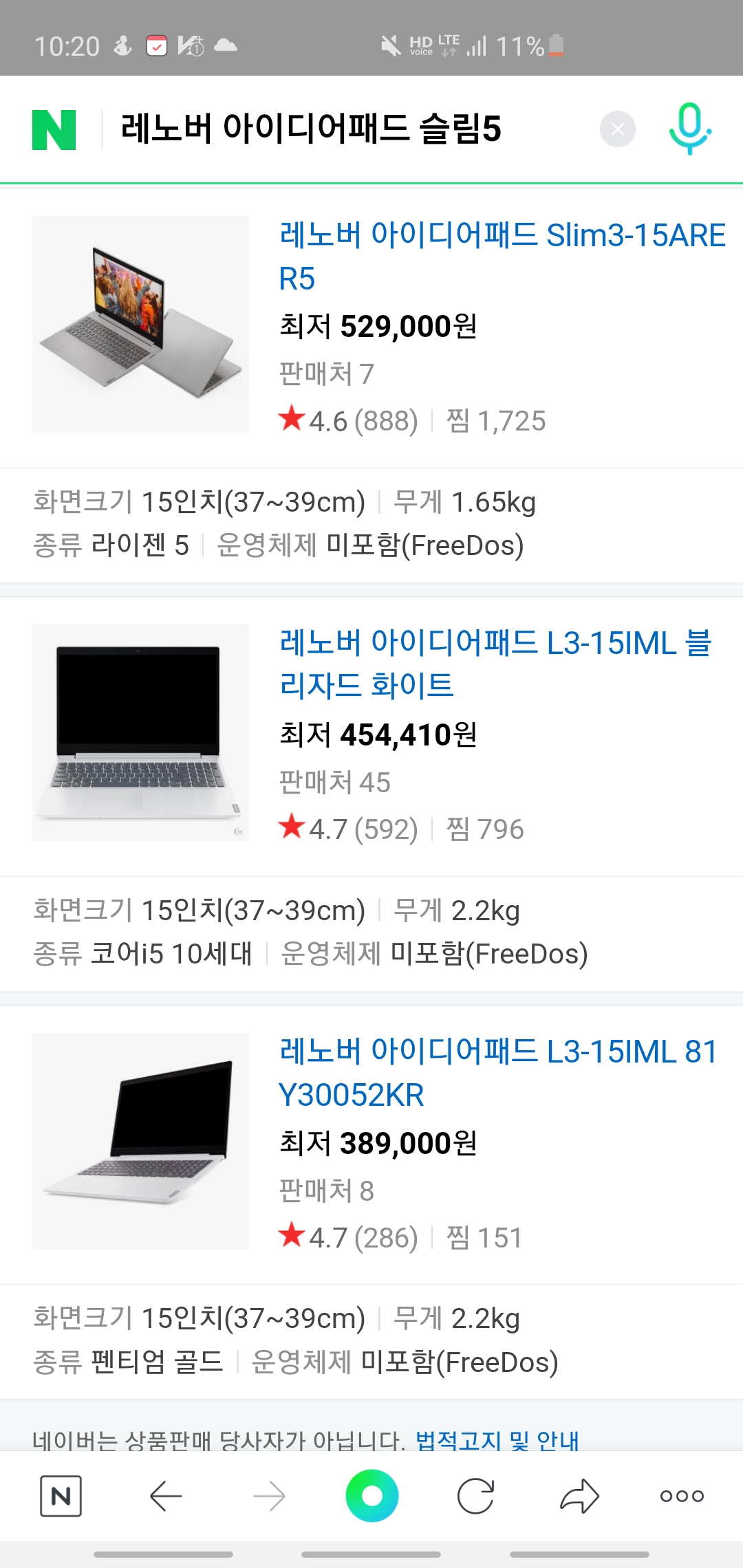View the L3-15IML 블리자드 화이트 laptop image
The width and height of the screenshot is (743, 1568).
pos(140,732)
